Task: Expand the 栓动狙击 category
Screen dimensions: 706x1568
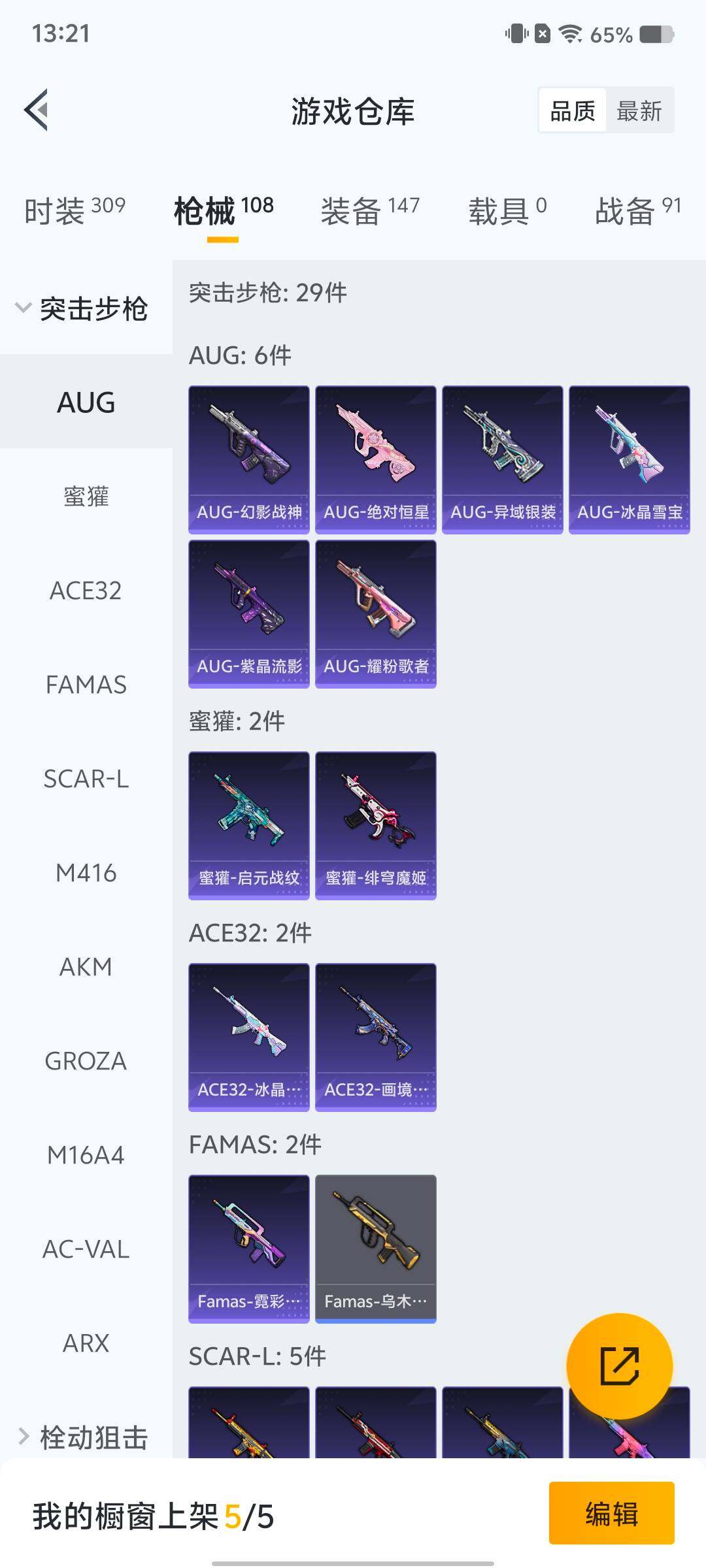Action: (x=85, y=1437)
